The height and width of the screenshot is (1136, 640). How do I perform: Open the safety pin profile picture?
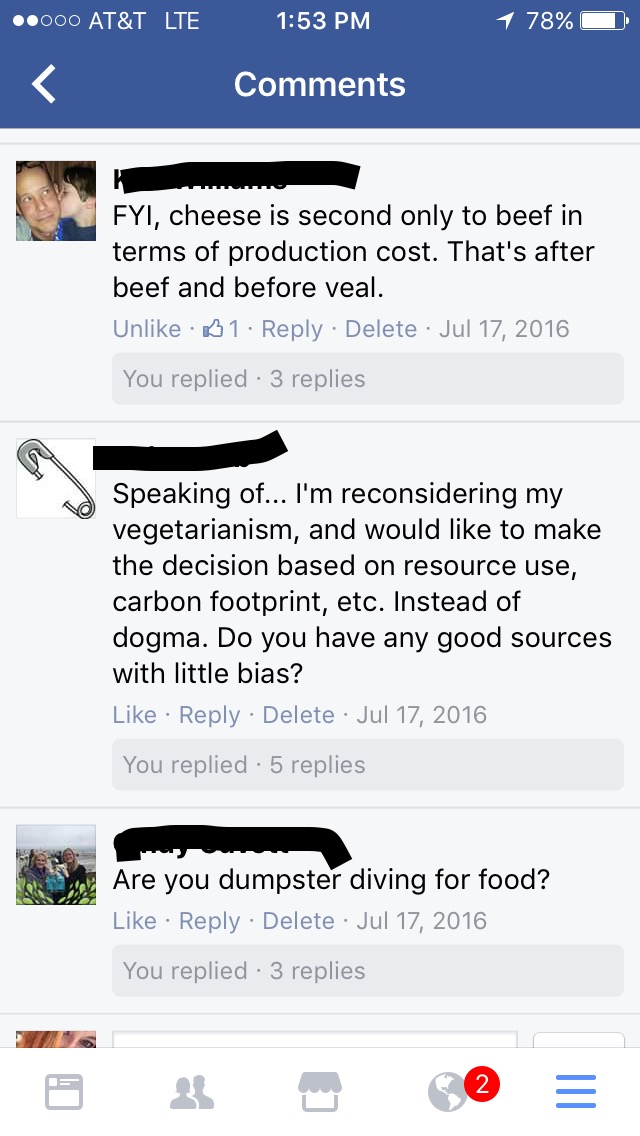(x=56, y=478)
